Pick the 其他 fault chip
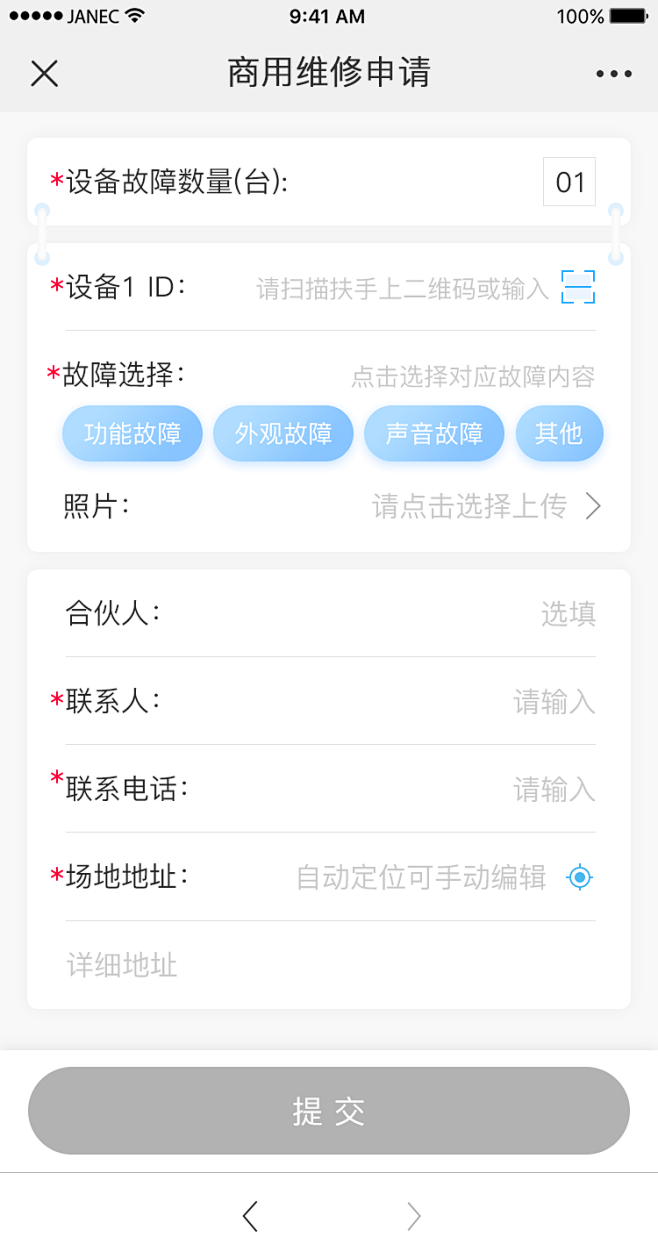The height and width of the screenshot is (1259, 658). tap(559, 434)
